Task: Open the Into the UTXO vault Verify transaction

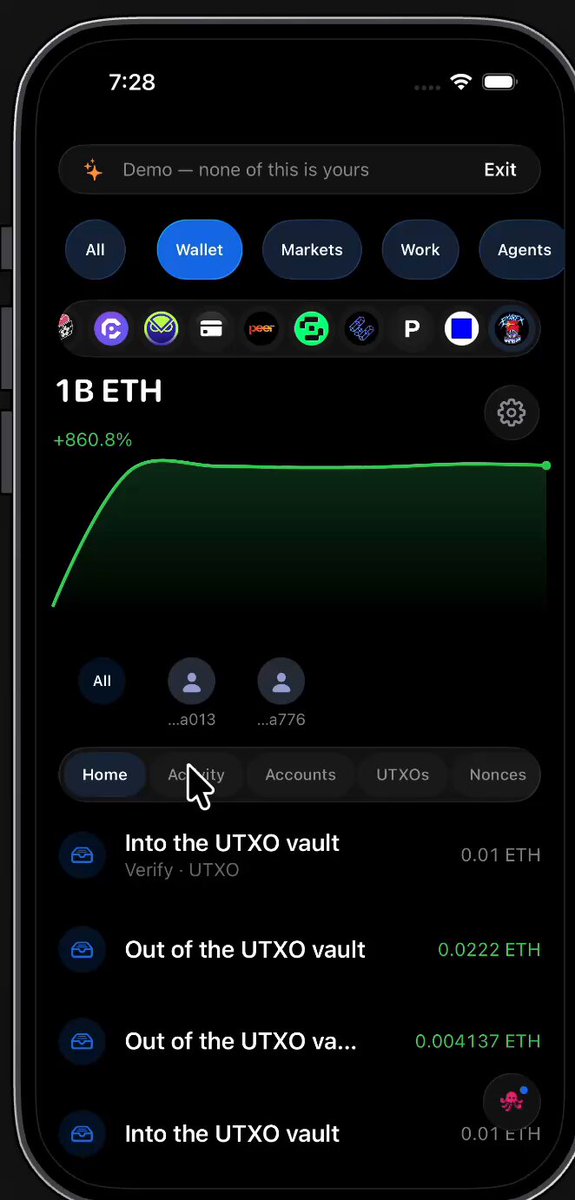Action: (300, 855)
